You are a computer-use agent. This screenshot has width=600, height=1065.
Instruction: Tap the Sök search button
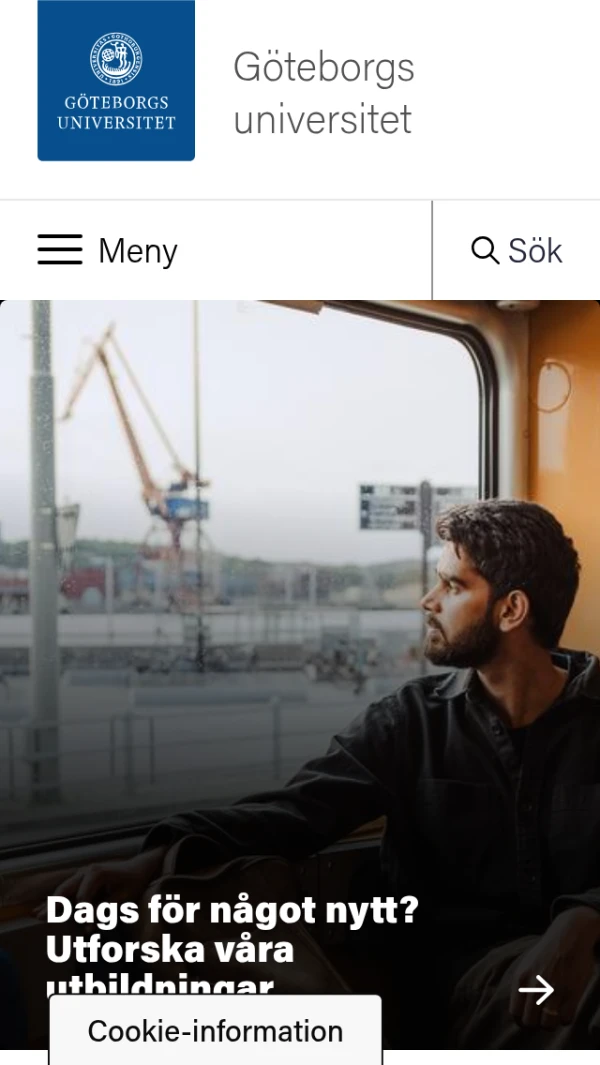pos(517,250)
